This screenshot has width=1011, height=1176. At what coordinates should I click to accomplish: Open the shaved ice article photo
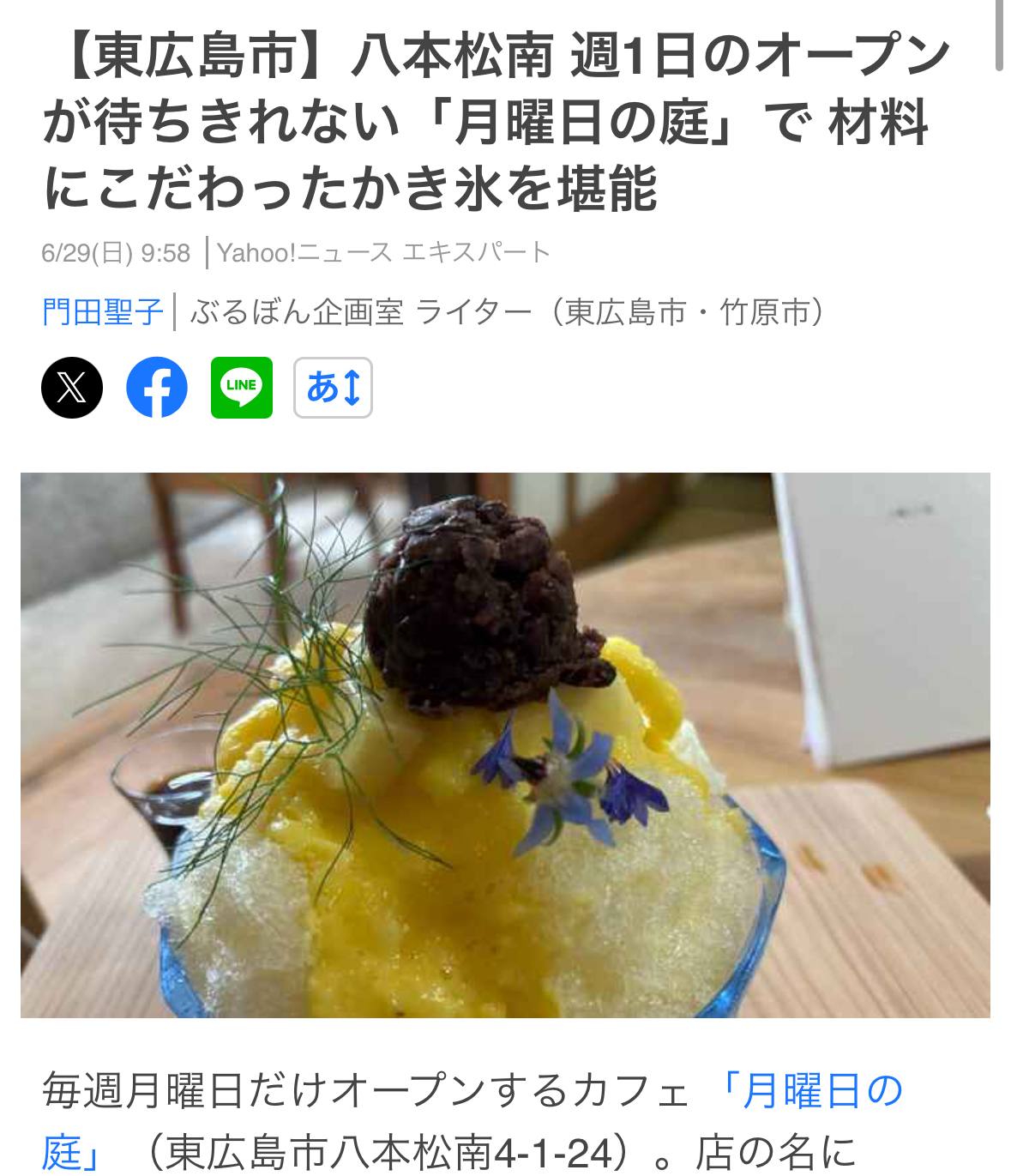coord(505,745)
